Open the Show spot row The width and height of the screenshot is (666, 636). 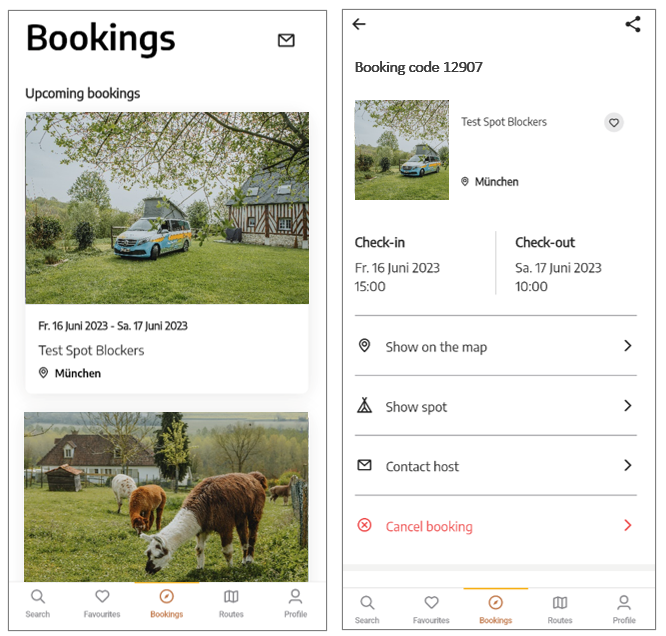point(496,406)
